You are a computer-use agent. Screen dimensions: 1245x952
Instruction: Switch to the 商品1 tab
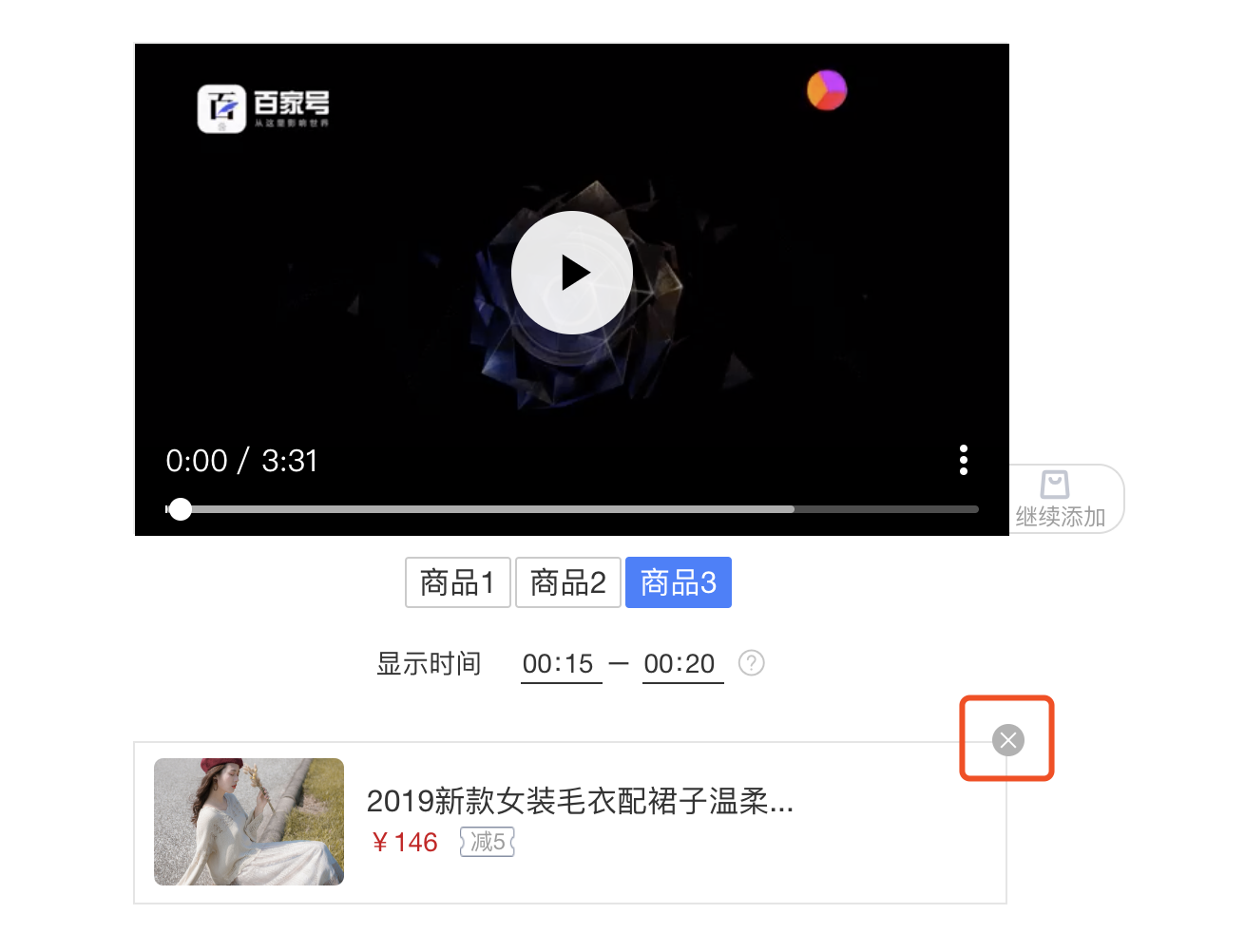coord(457,582)
